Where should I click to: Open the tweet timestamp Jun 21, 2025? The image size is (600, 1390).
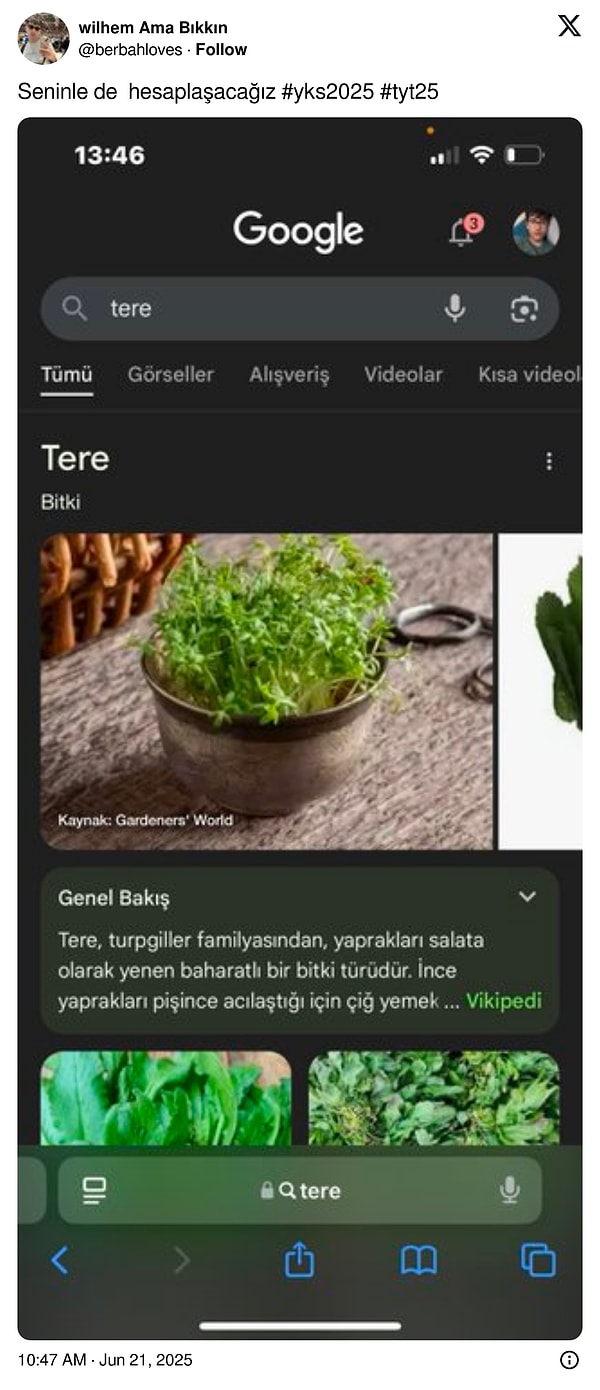105,1360
